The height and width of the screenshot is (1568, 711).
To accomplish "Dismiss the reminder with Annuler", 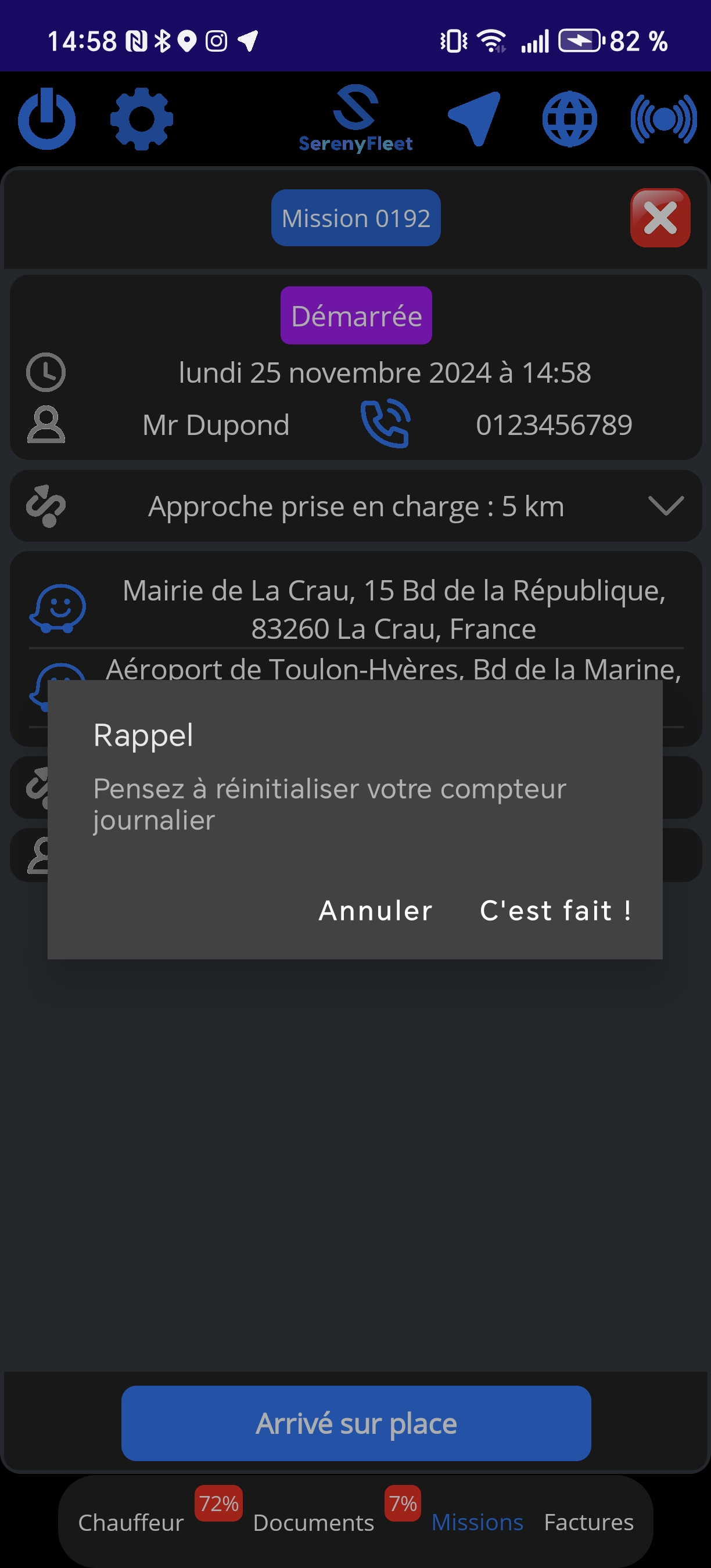I will pos(376,911).
